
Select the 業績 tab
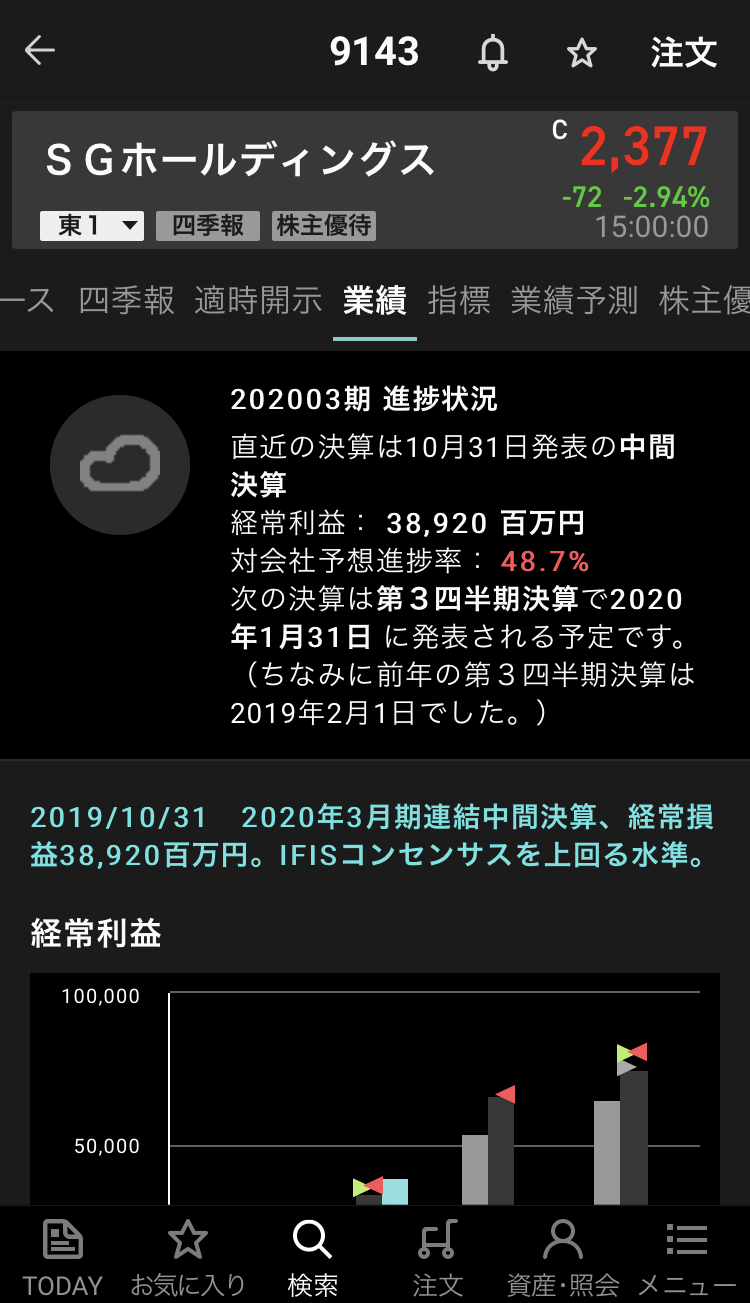pos(374,300)
